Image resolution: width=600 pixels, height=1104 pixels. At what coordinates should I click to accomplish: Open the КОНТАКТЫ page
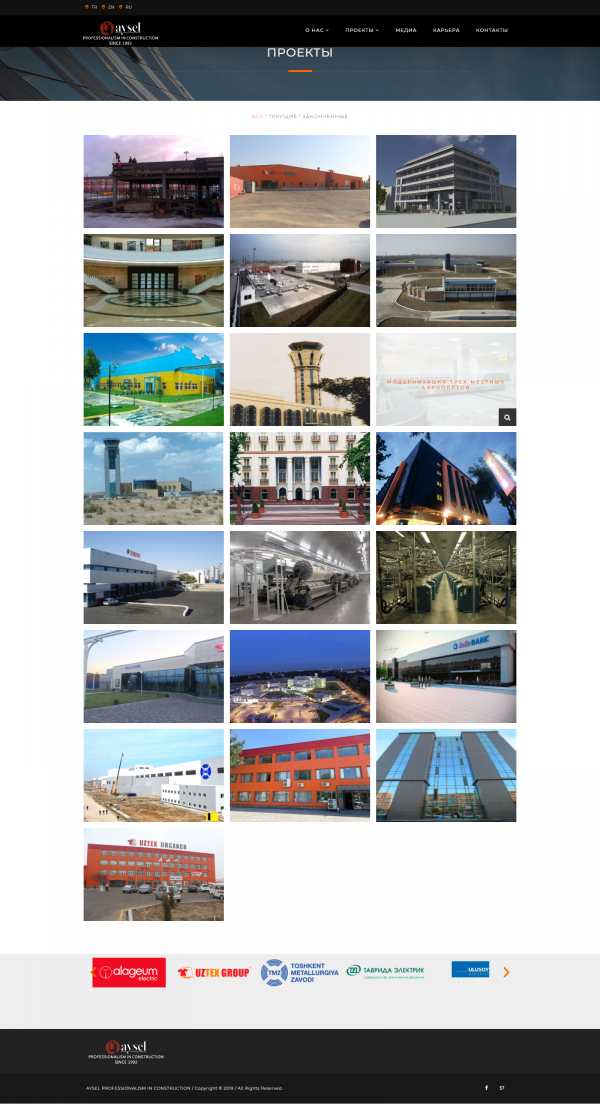491,30
